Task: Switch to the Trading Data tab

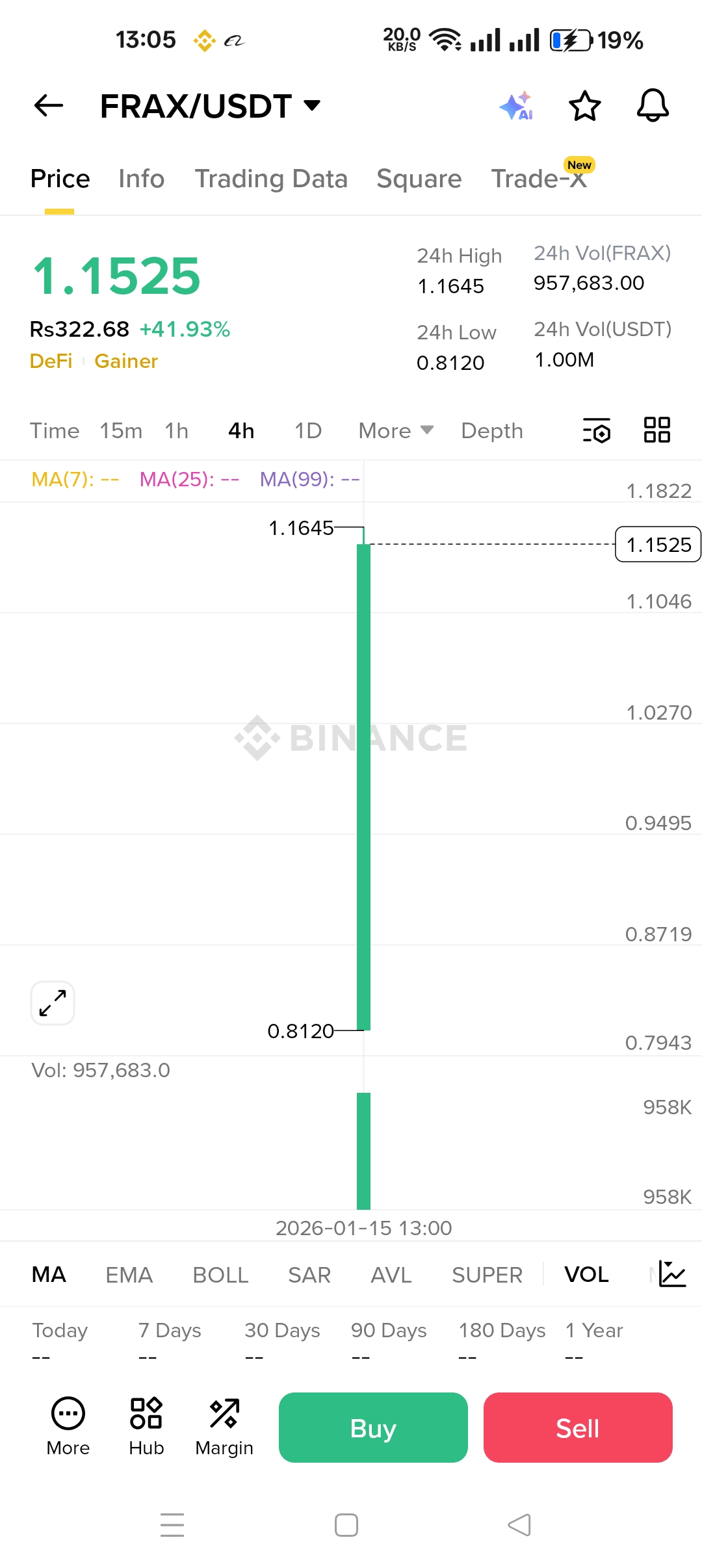Action: click(271, 179)
